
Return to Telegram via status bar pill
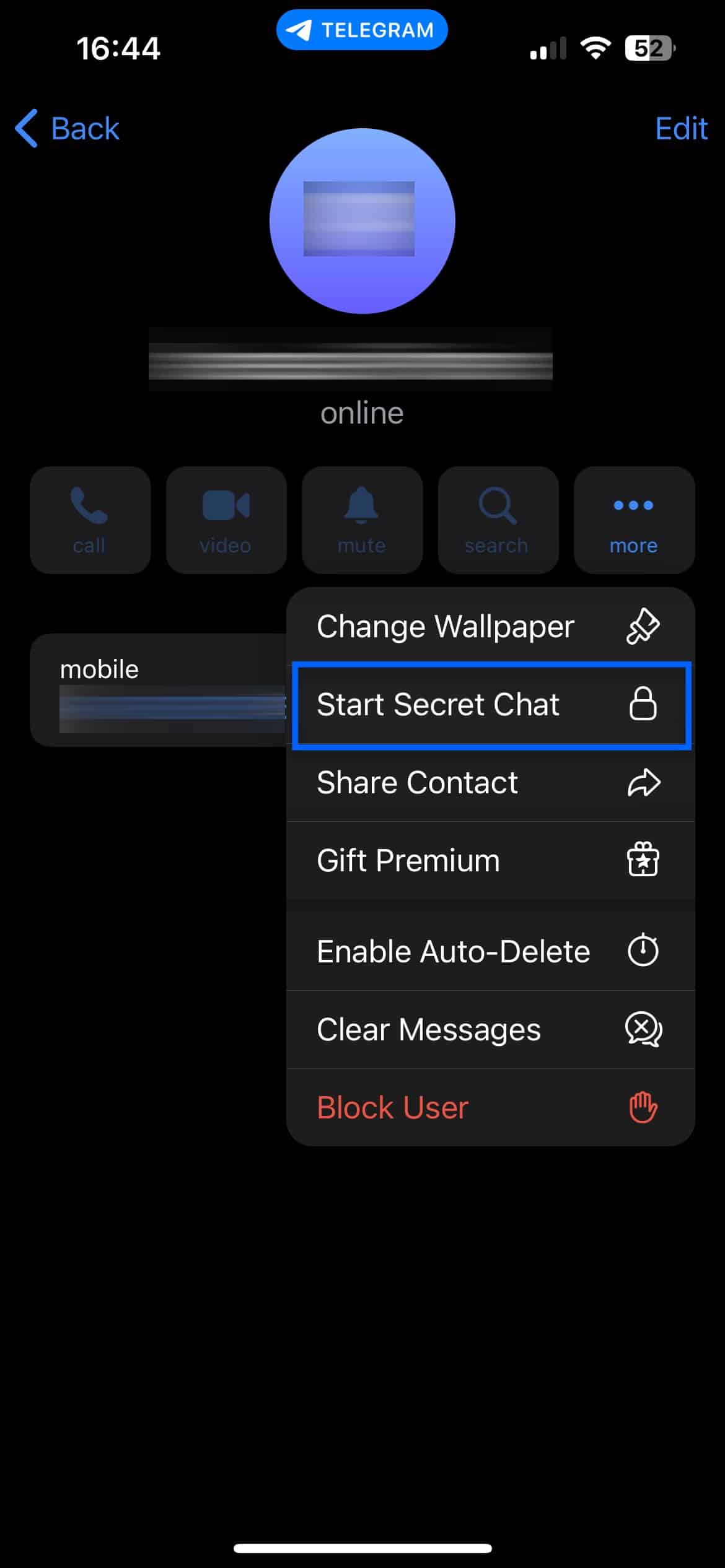point(362,30)
